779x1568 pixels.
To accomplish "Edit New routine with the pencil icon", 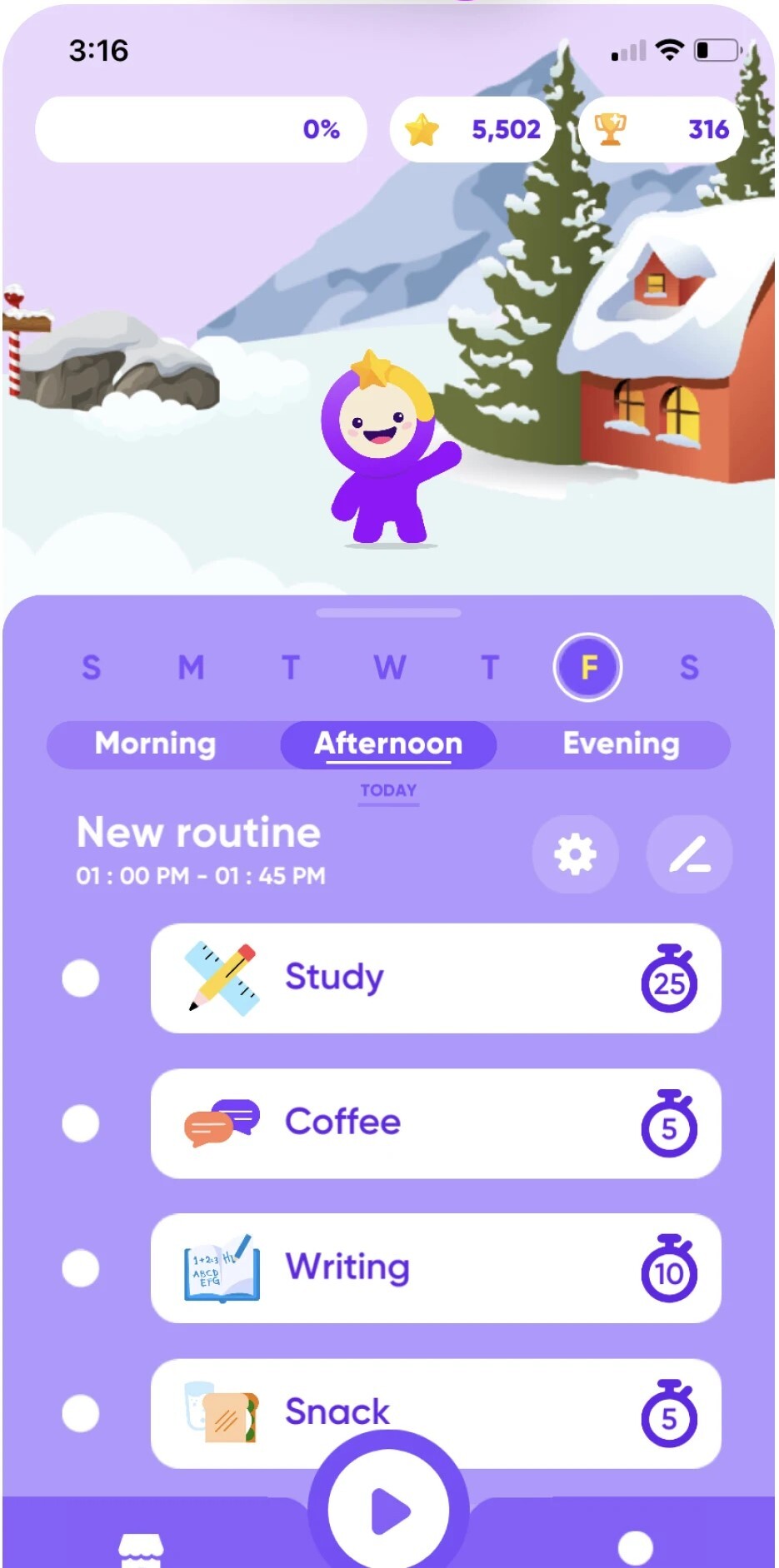I will [x=690, y=854].
